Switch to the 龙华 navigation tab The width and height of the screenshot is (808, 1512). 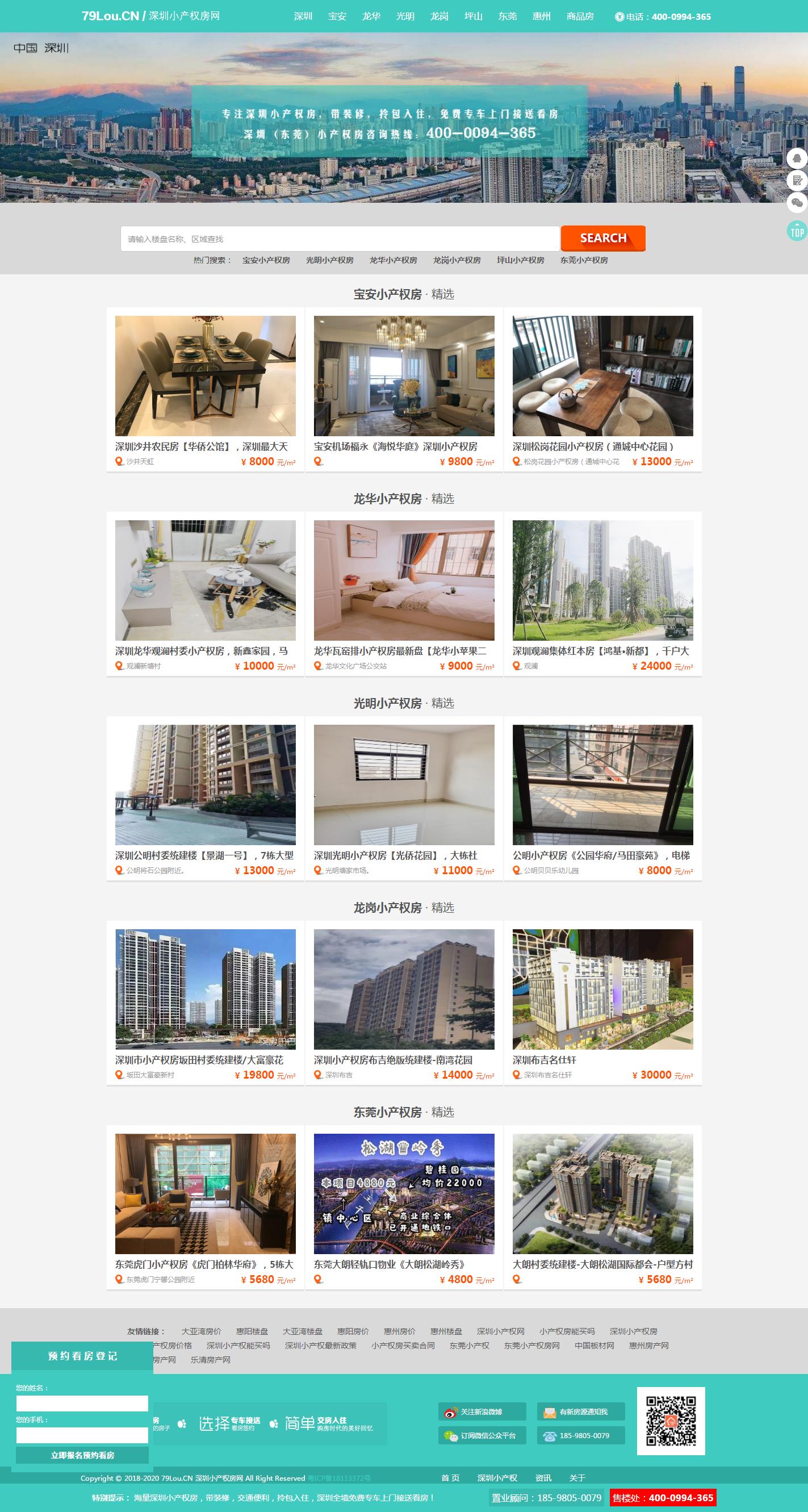coord(371,16)
